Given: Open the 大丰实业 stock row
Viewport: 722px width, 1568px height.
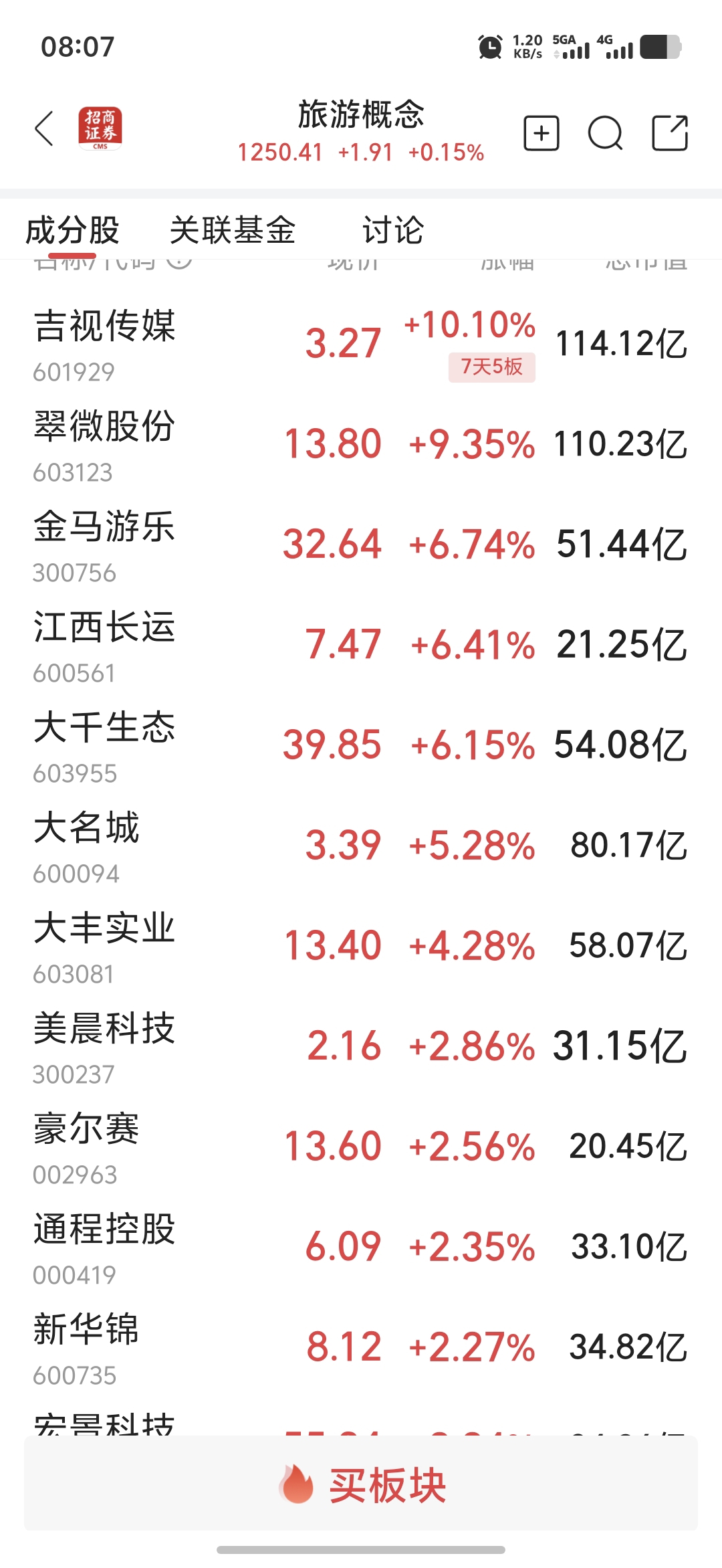Looking at the screenshot, I should pos(361,947).
